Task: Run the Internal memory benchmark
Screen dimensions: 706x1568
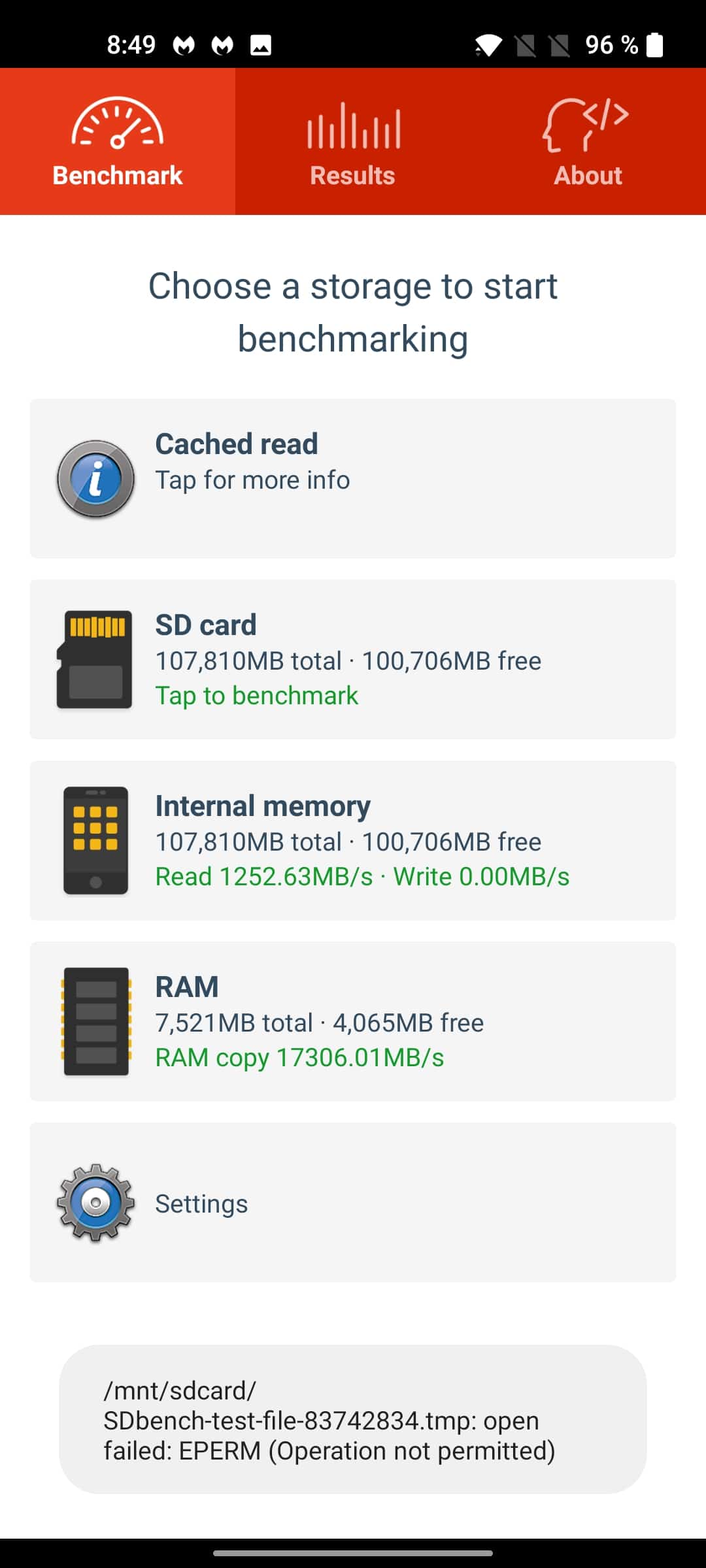Action: (x=353, y=840)
